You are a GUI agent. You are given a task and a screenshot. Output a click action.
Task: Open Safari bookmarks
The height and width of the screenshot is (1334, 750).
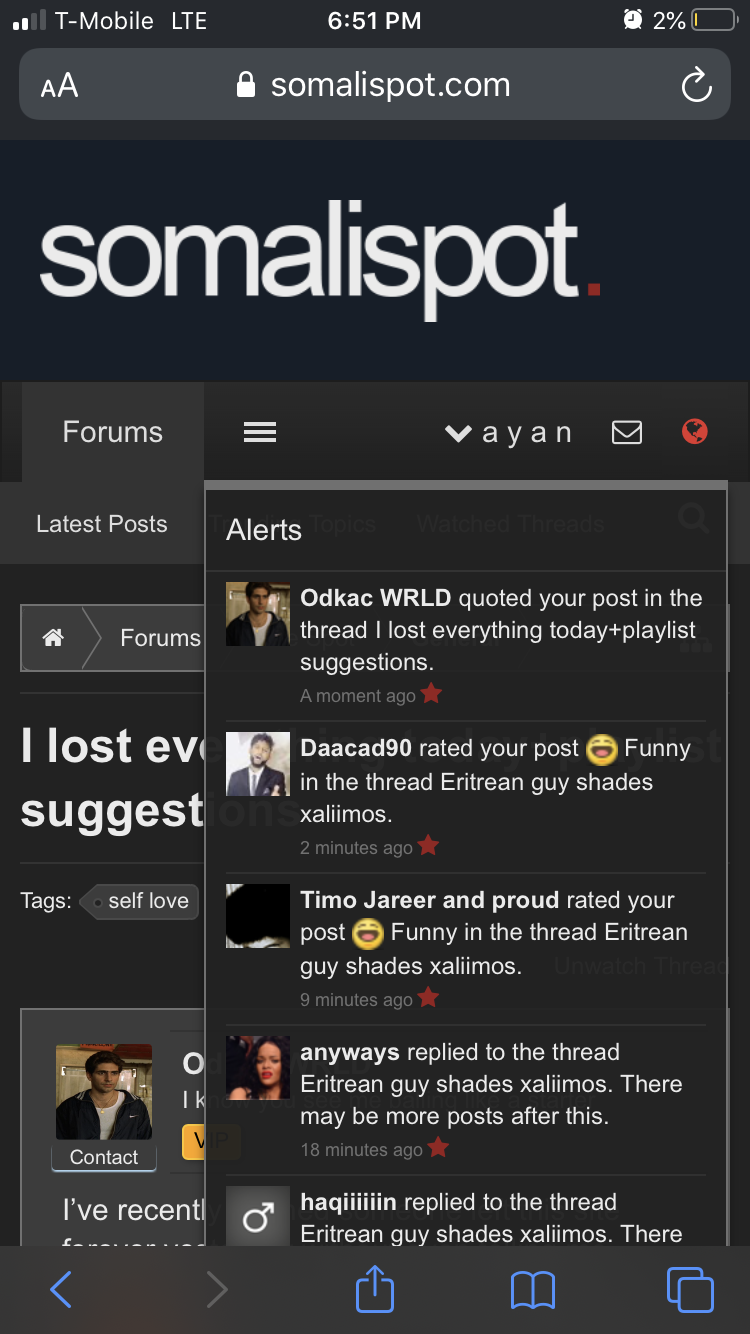(532, 1290)
